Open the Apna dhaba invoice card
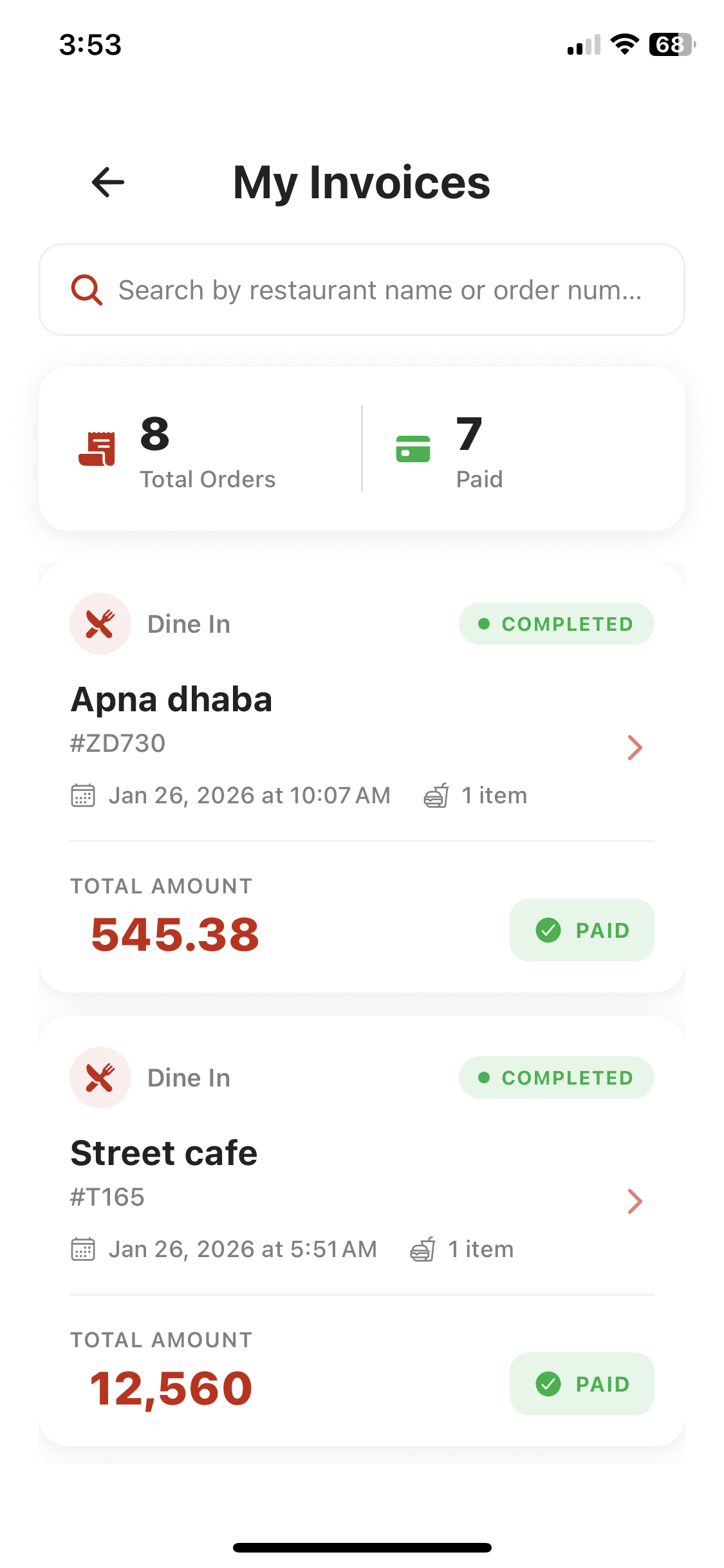This screenshot has height=1568, width=724. (x=362, y=777)
